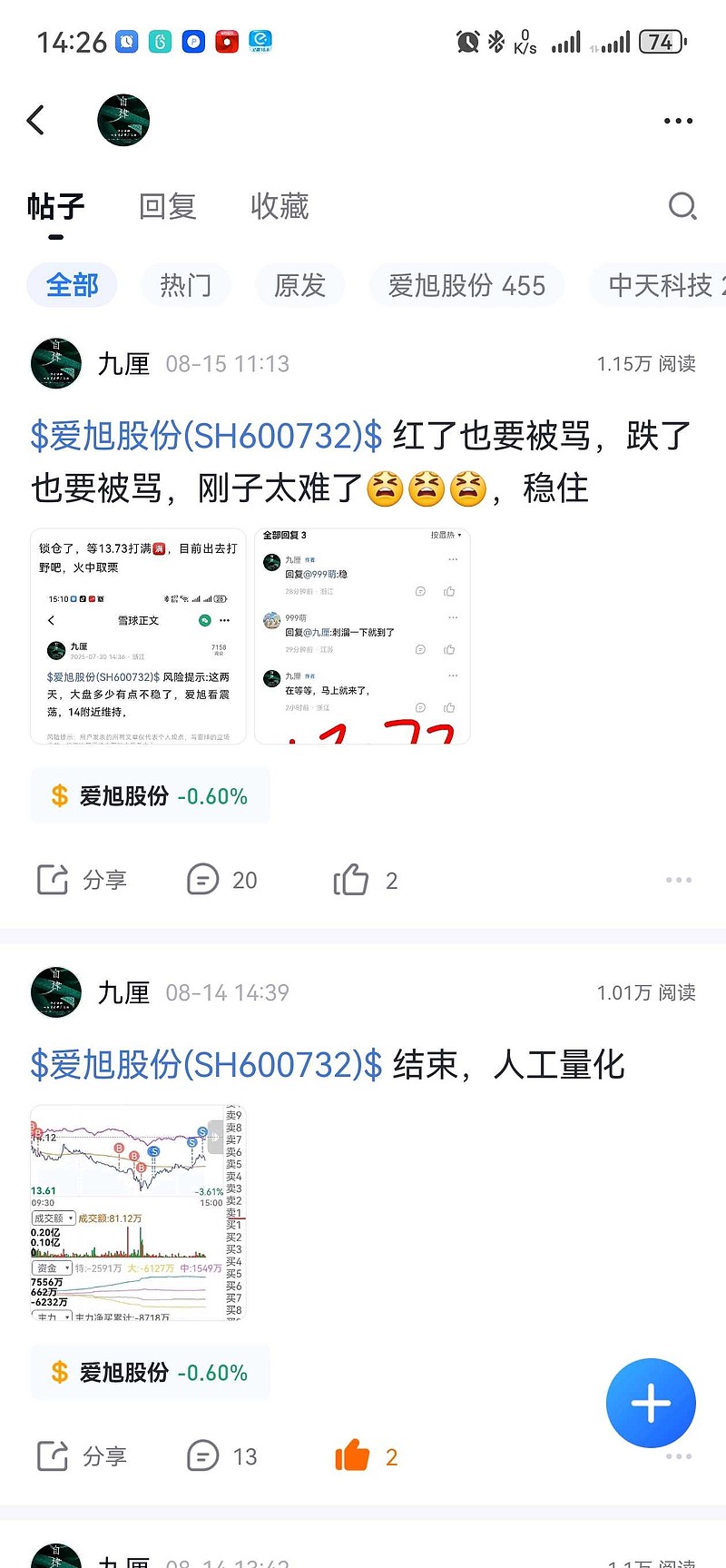This screenshot has width=726, height=1568.
Task: Like the 08-15 11:13 post
Action: (x=366, y=880)
